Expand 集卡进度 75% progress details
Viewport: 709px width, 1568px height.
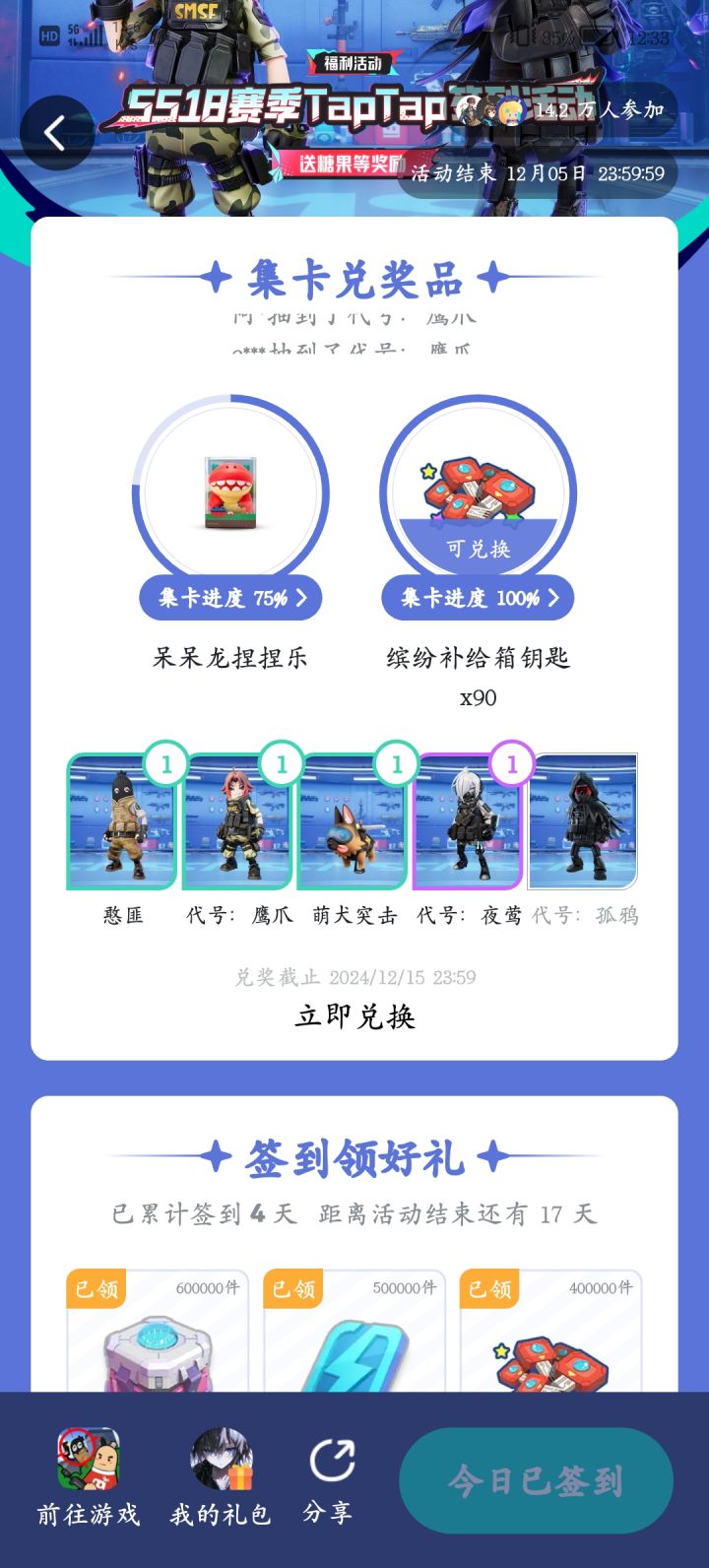tap(230, 598)
